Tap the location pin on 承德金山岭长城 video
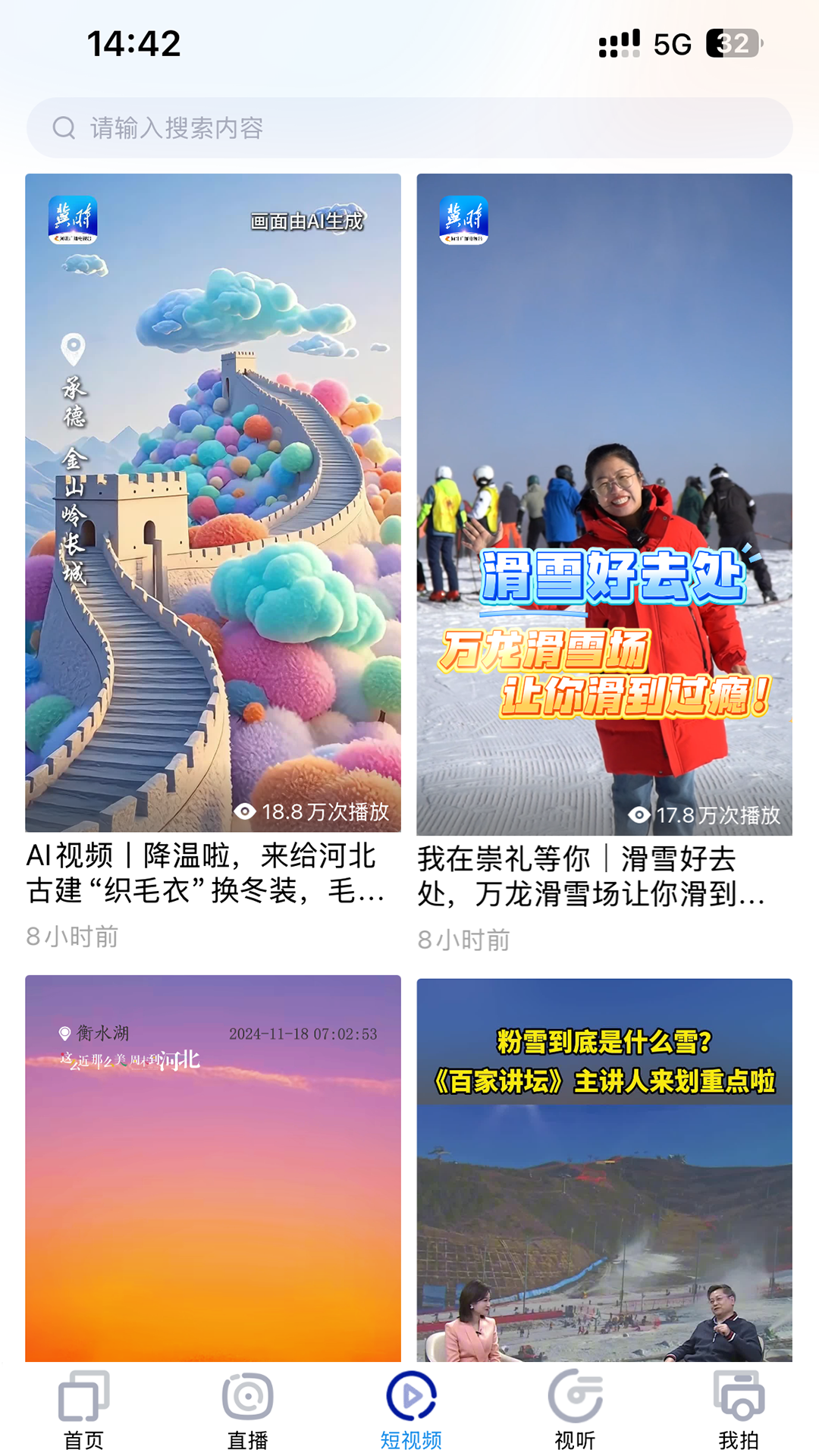819x1456 pixels. tap(72, 349)
